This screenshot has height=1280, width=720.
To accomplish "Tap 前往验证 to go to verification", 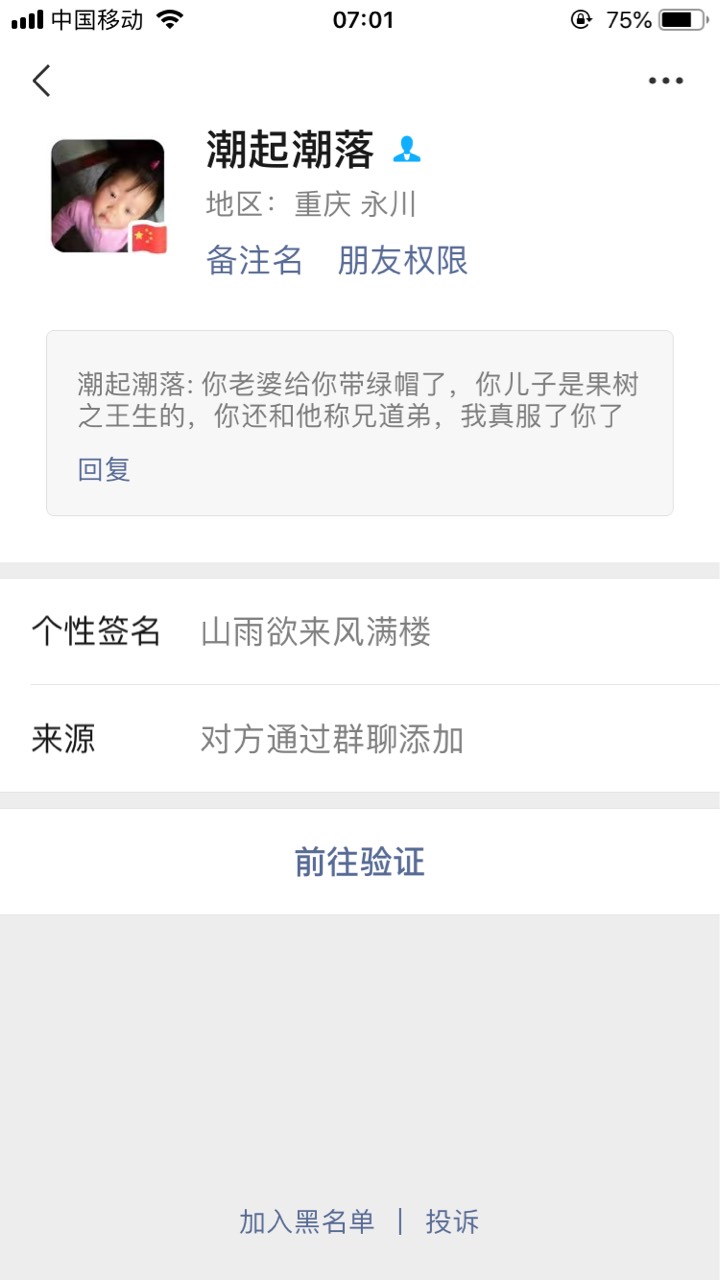I will pos(360,861).
